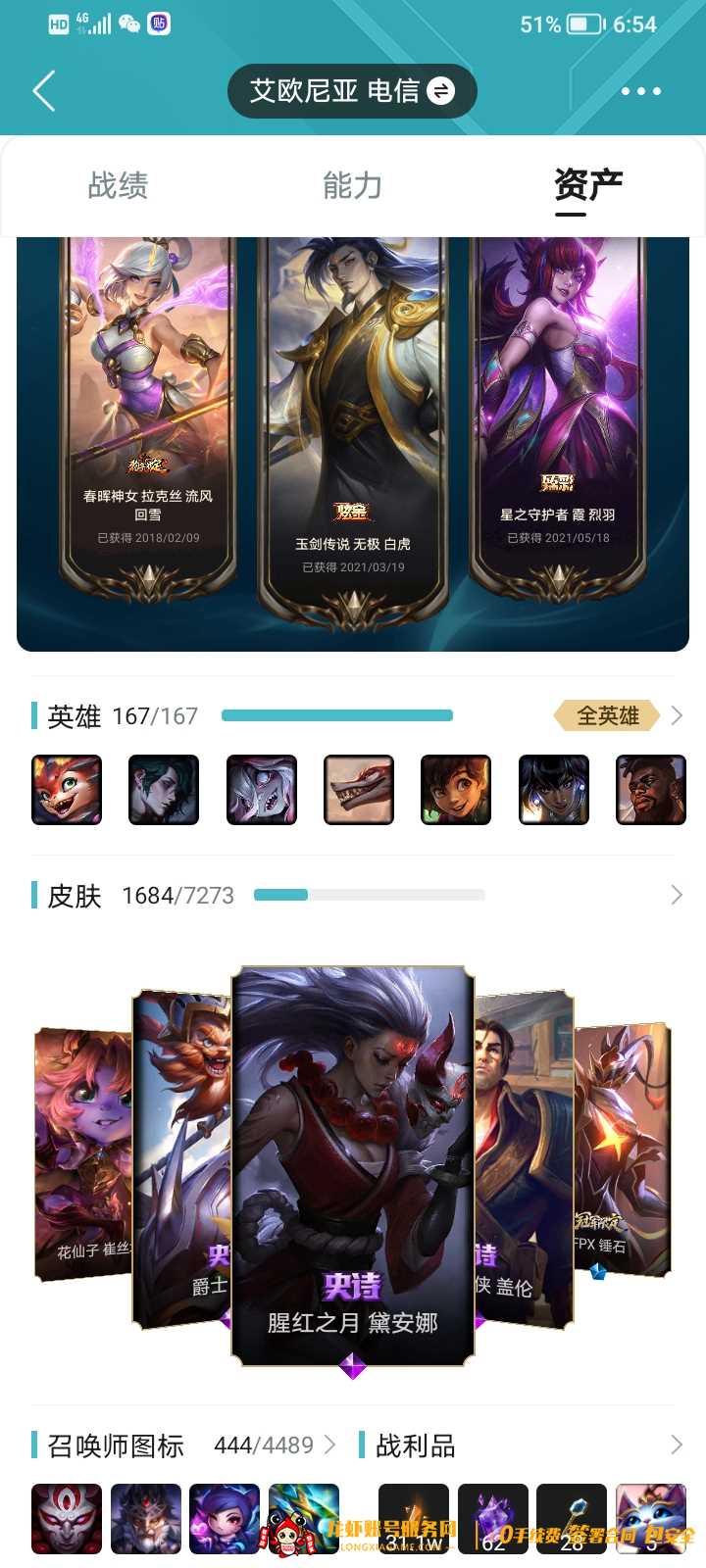Viewport: 706px width, 1568px height.
Task: Open the WeChat icon in the status bar
Action: (x=126, y=23)
